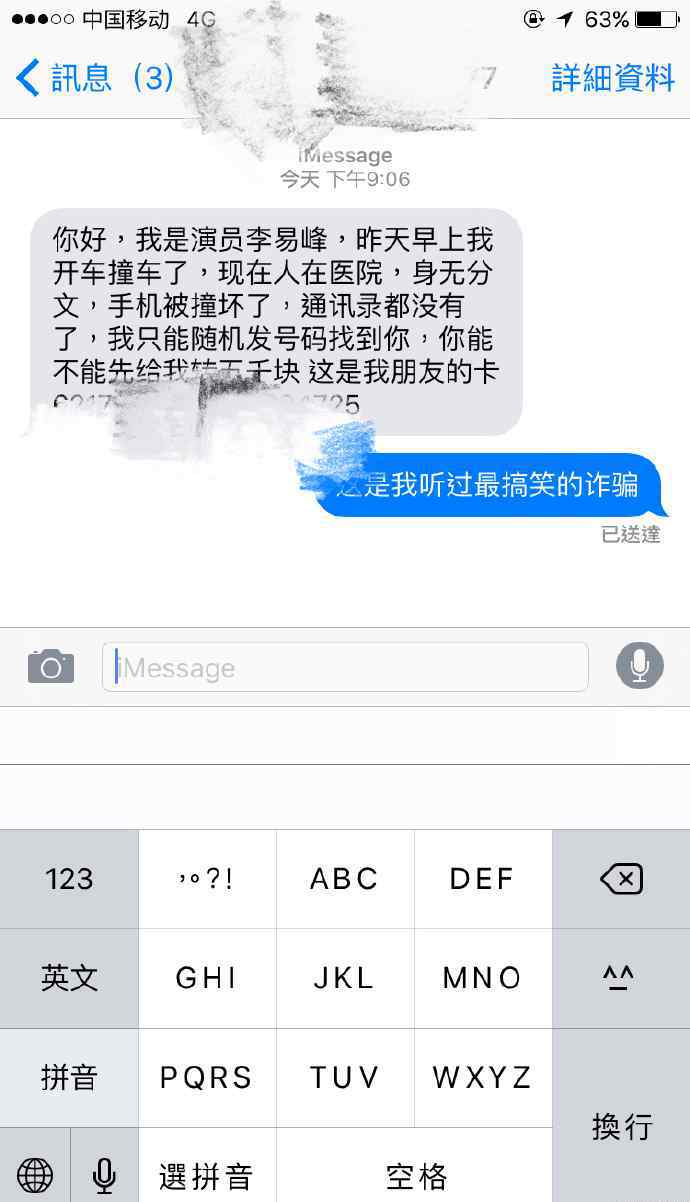Open 詳細資料 for this conversation
Image resolution: width=690 pixels, height=1202 pixels.
point(613,77)
